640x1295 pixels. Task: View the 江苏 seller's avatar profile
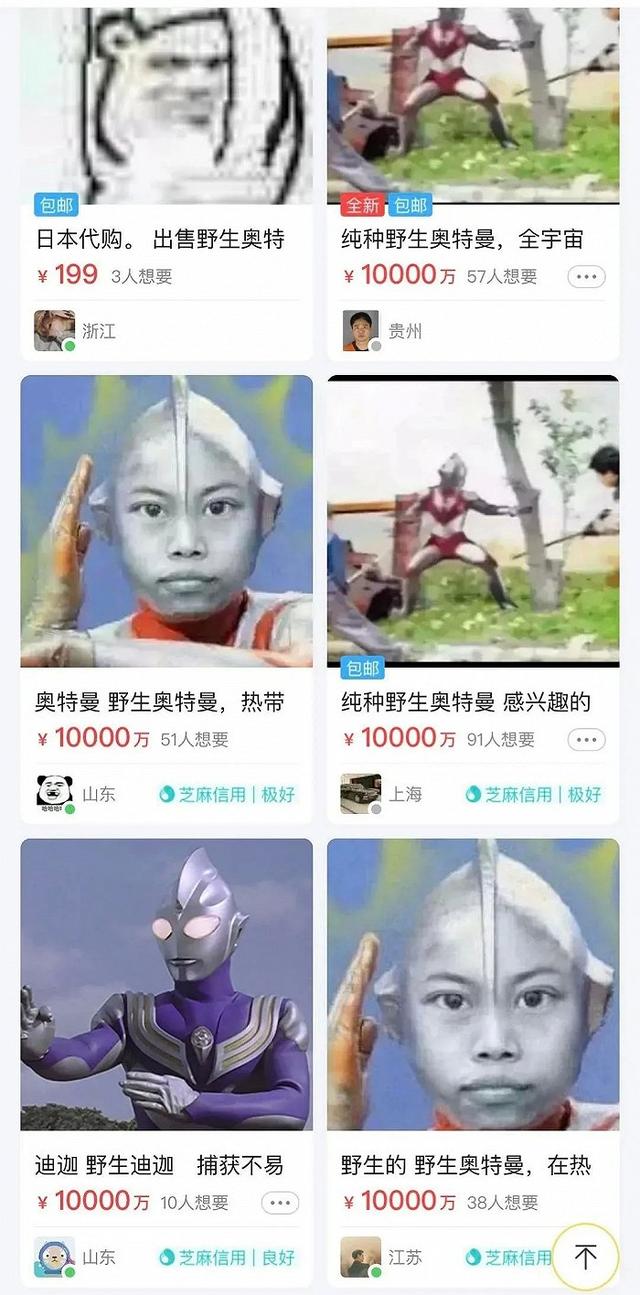(x=360, y=1257)
